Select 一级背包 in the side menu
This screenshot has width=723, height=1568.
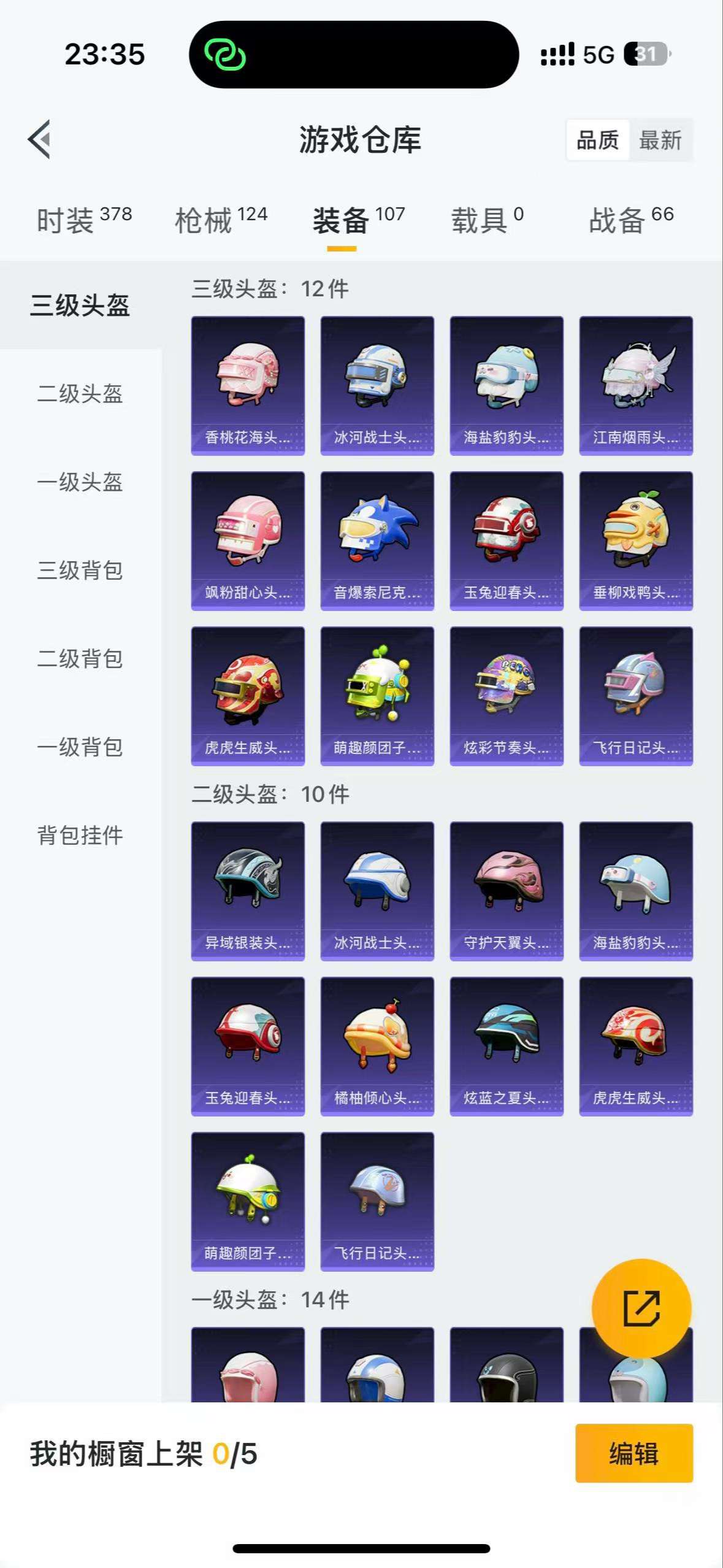pos(80,747)
